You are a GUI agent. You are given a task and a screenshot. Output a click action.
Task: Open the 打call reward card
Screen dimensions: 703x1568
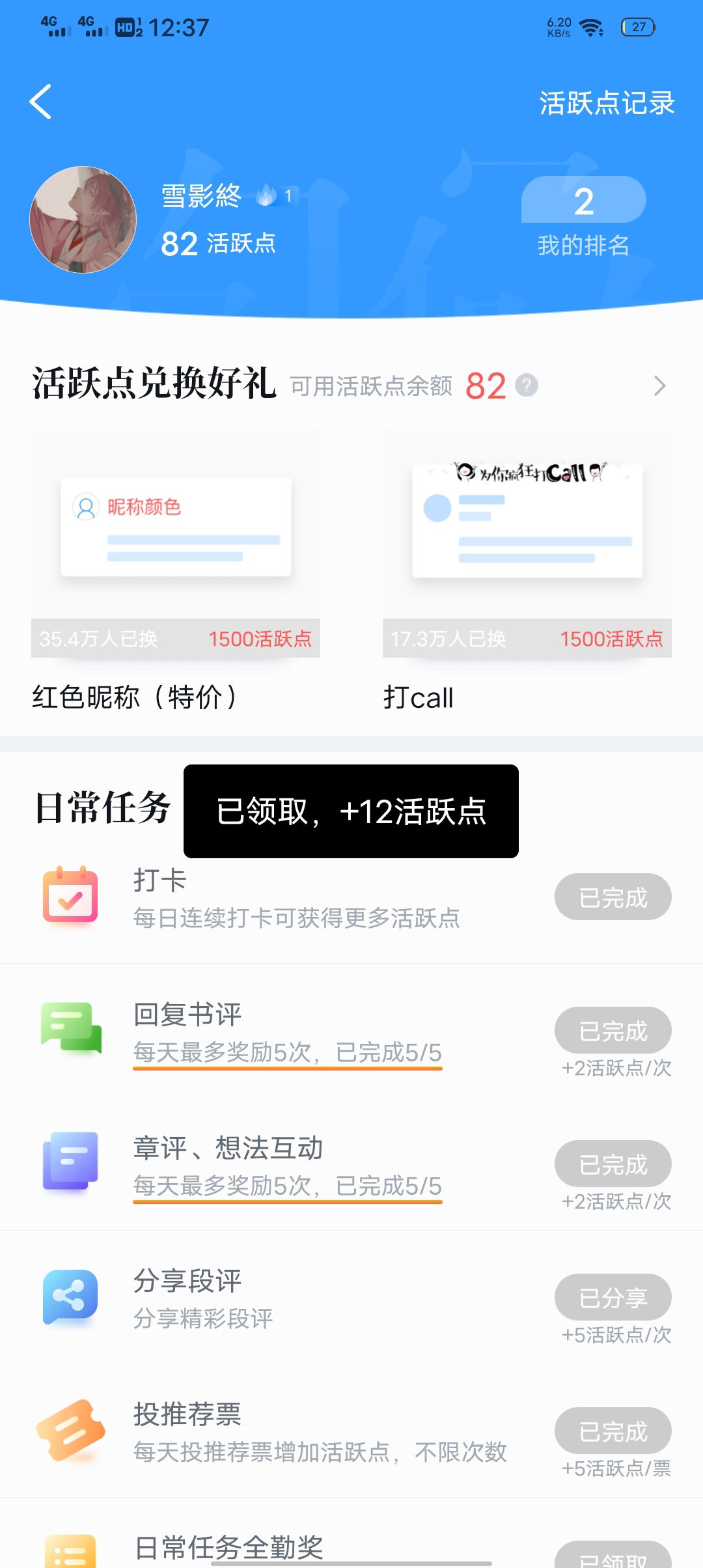(x=527, y=544)
